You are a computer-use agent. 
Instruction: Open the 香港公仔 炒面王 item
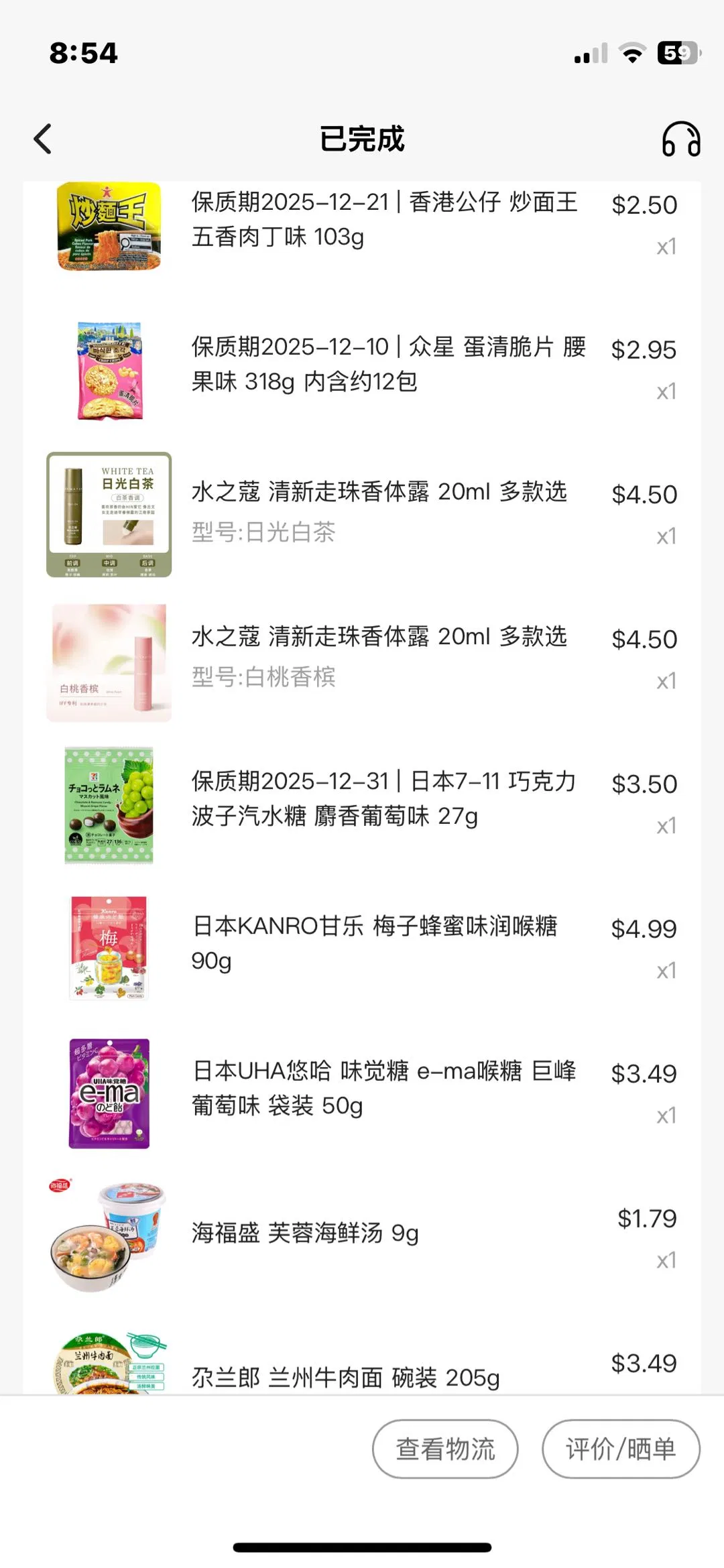(x=384, y=220)
